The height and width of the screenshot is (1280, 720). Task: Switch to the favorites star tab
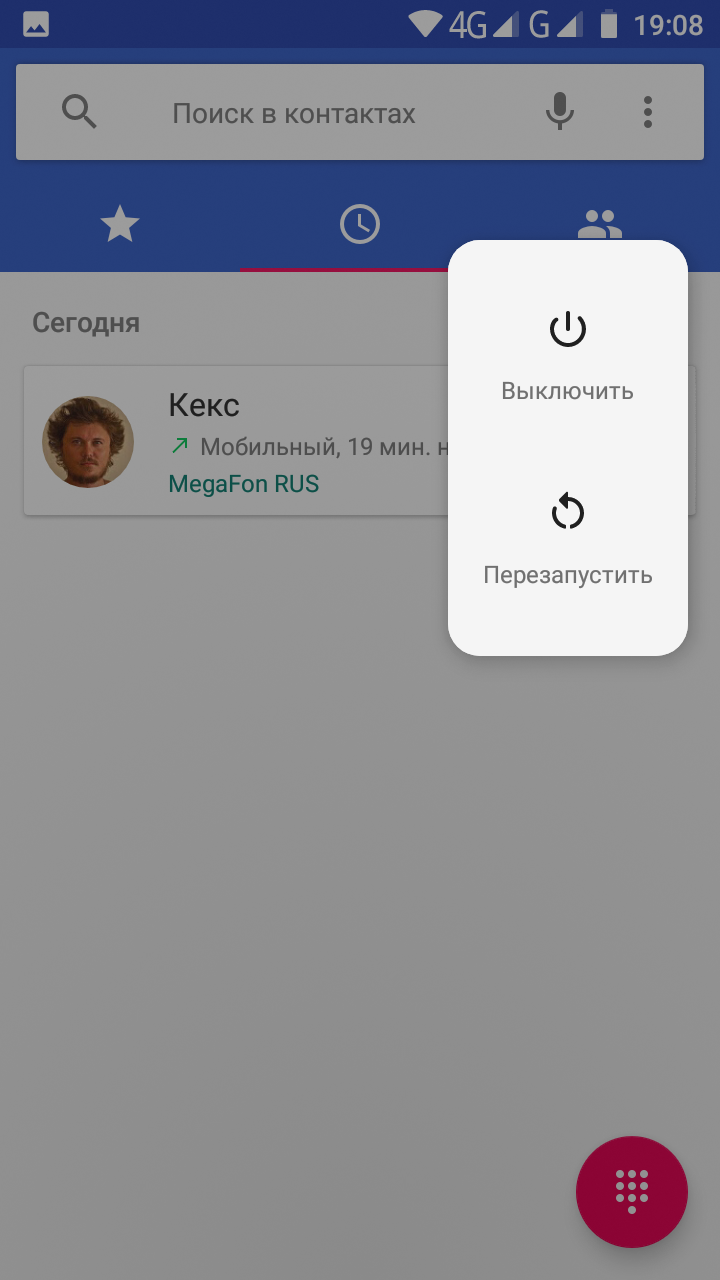[120, 224]
